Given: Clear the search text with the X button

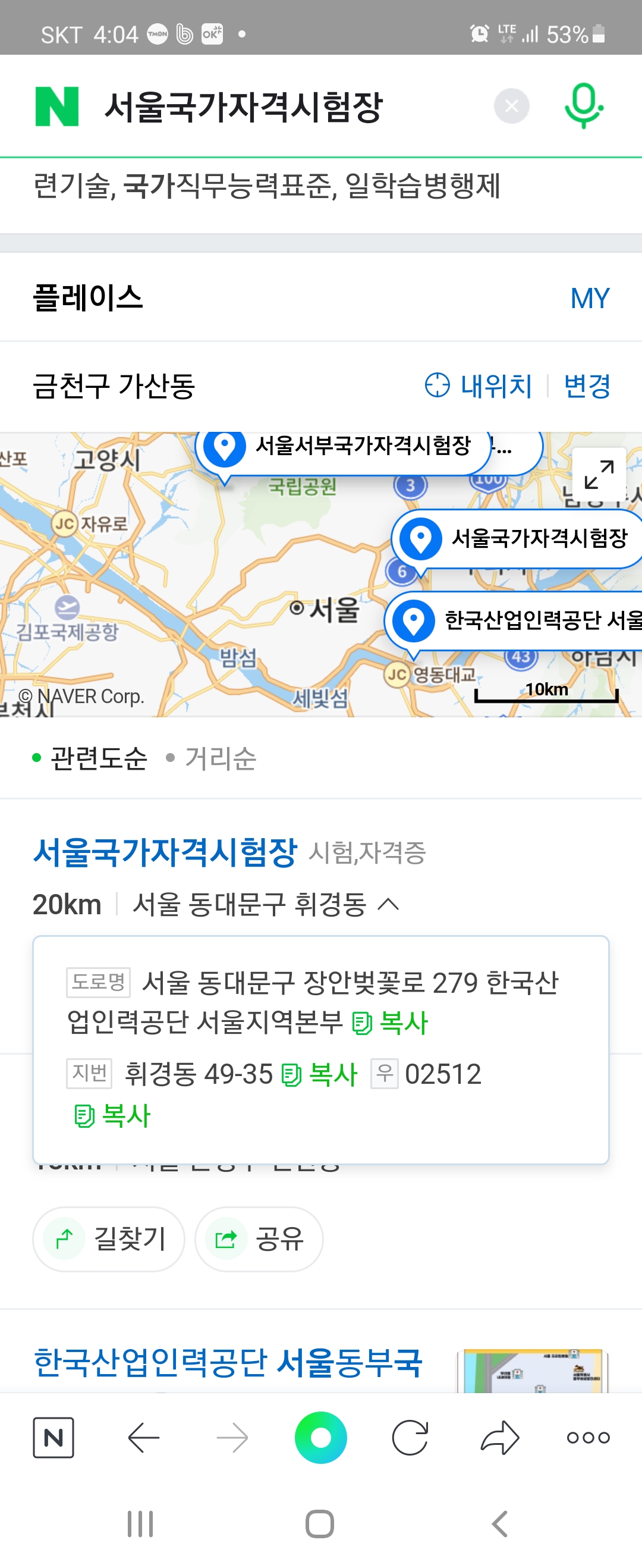Looking at the screenshot, I should pyautogui.click(x=511, y=106).
